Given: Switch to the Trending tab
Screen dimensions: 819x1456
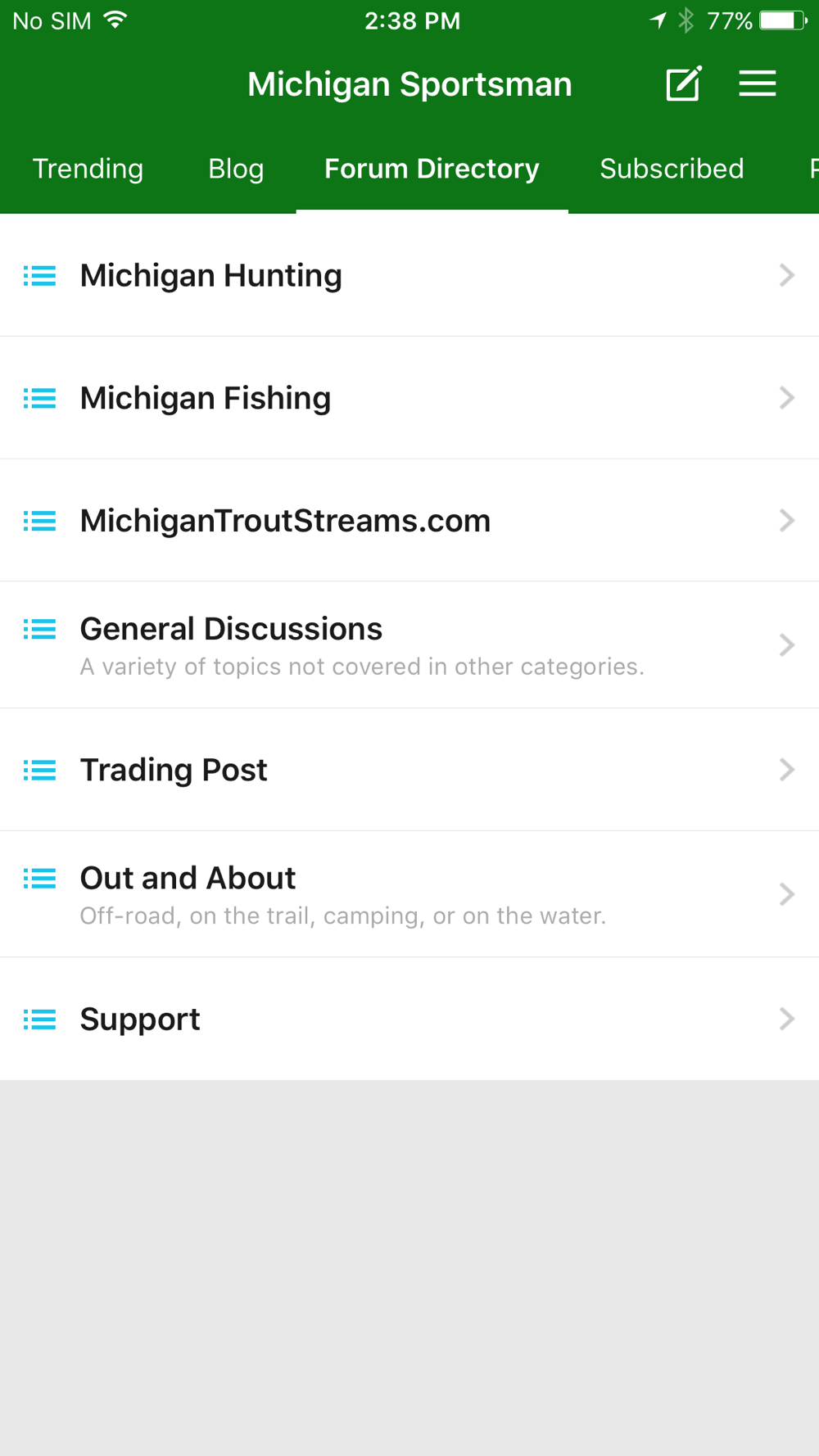Looking at the screenshot, I should pyautogui.click(x=88, y=169).
